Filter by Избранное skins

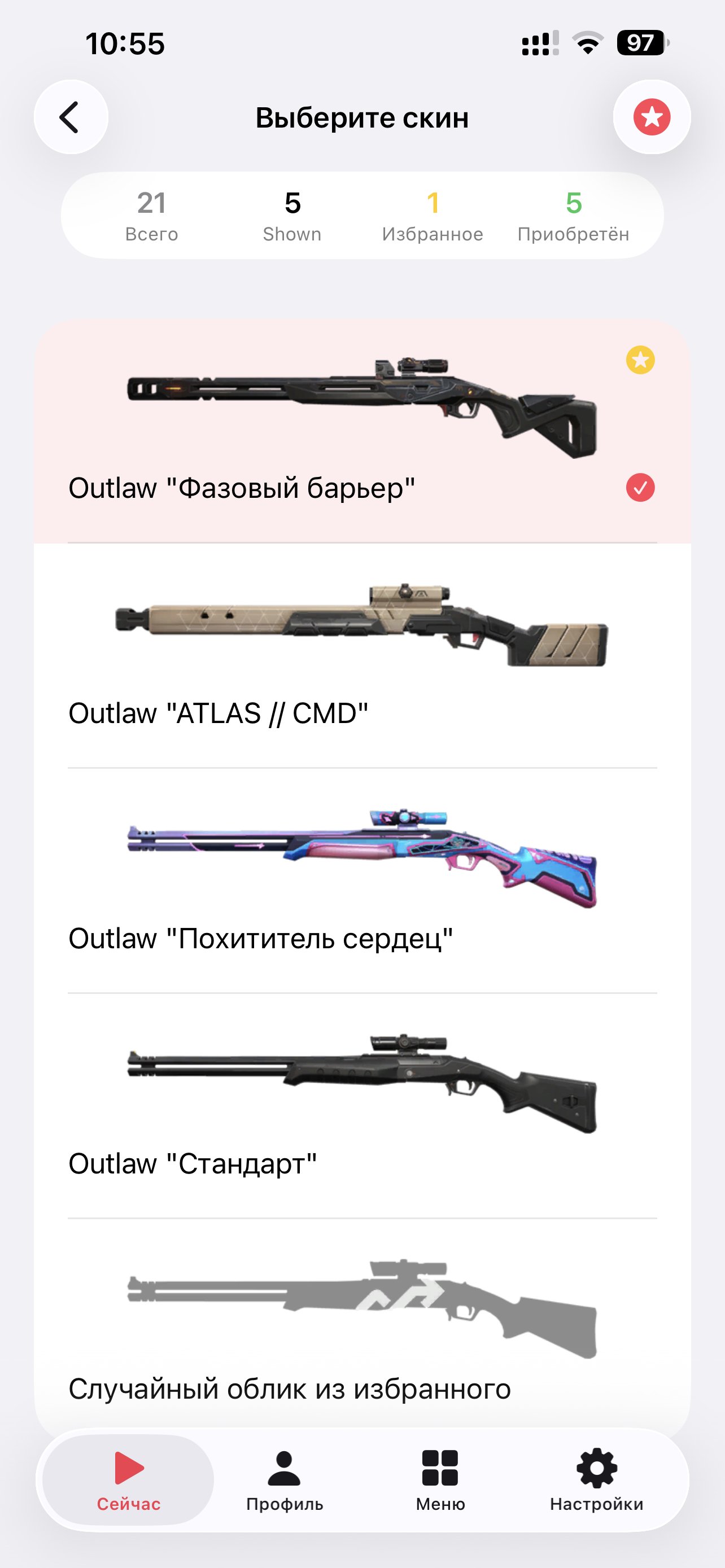pos(432,216)
